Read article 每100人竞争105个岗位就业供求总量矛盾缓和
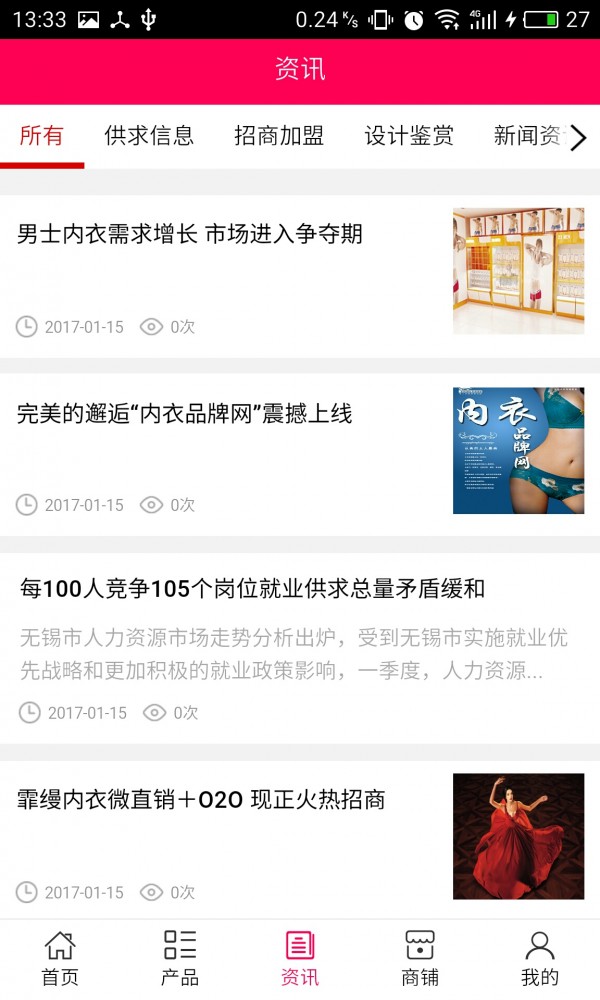Screen dimensions: 600x1000 click(252, 589)
